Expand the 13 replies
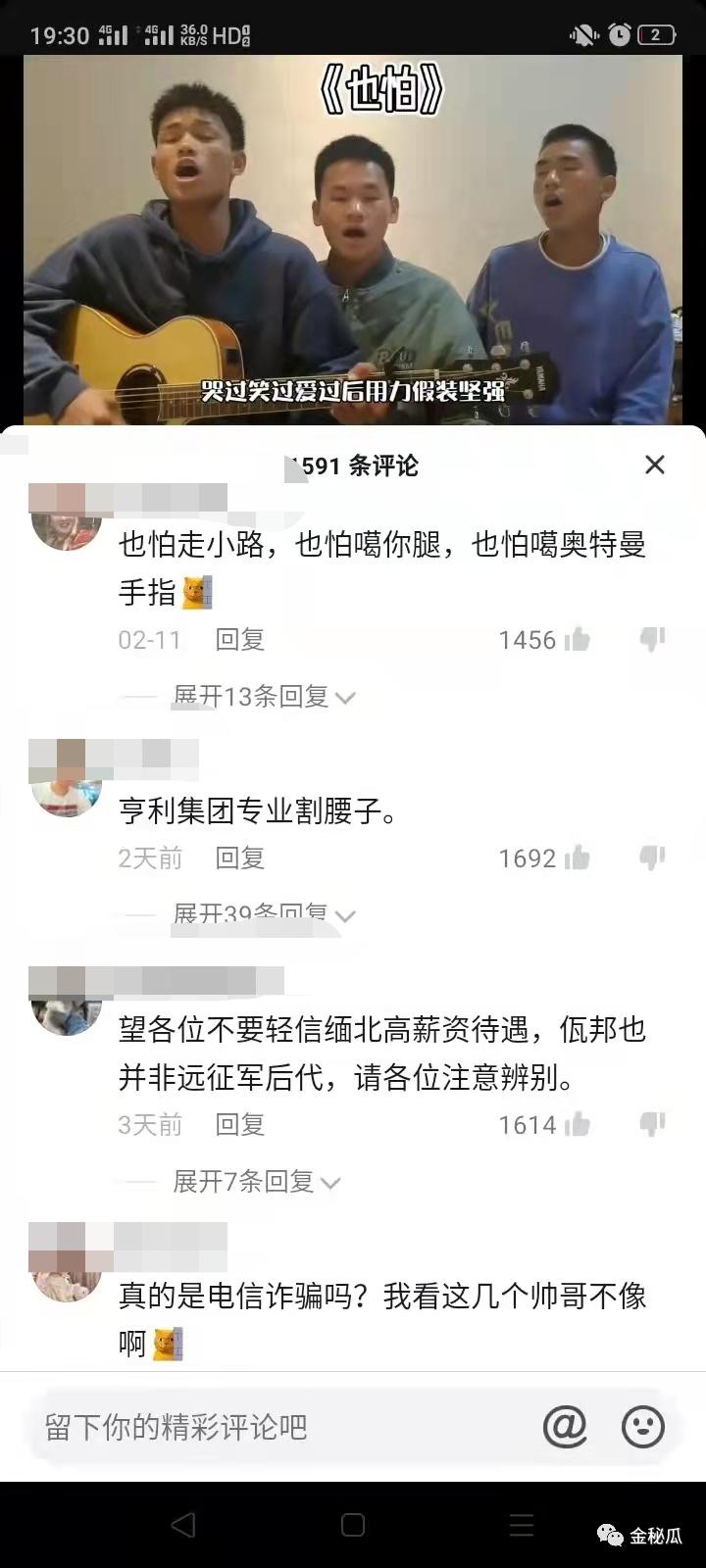The width and height of the screenshot is (706, 1568). 263,697
